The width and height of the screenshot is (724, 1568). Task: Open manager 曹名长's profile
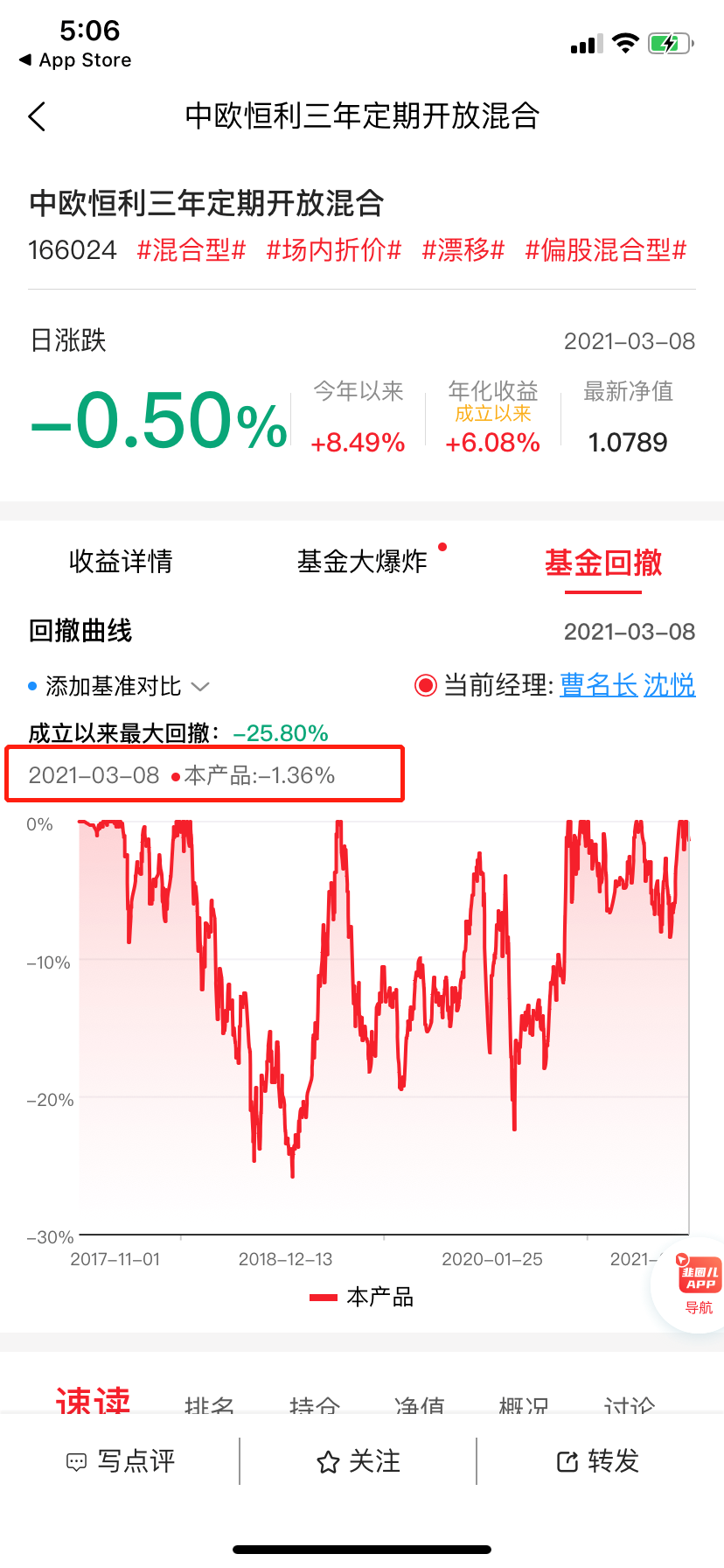tap(598, 685)
